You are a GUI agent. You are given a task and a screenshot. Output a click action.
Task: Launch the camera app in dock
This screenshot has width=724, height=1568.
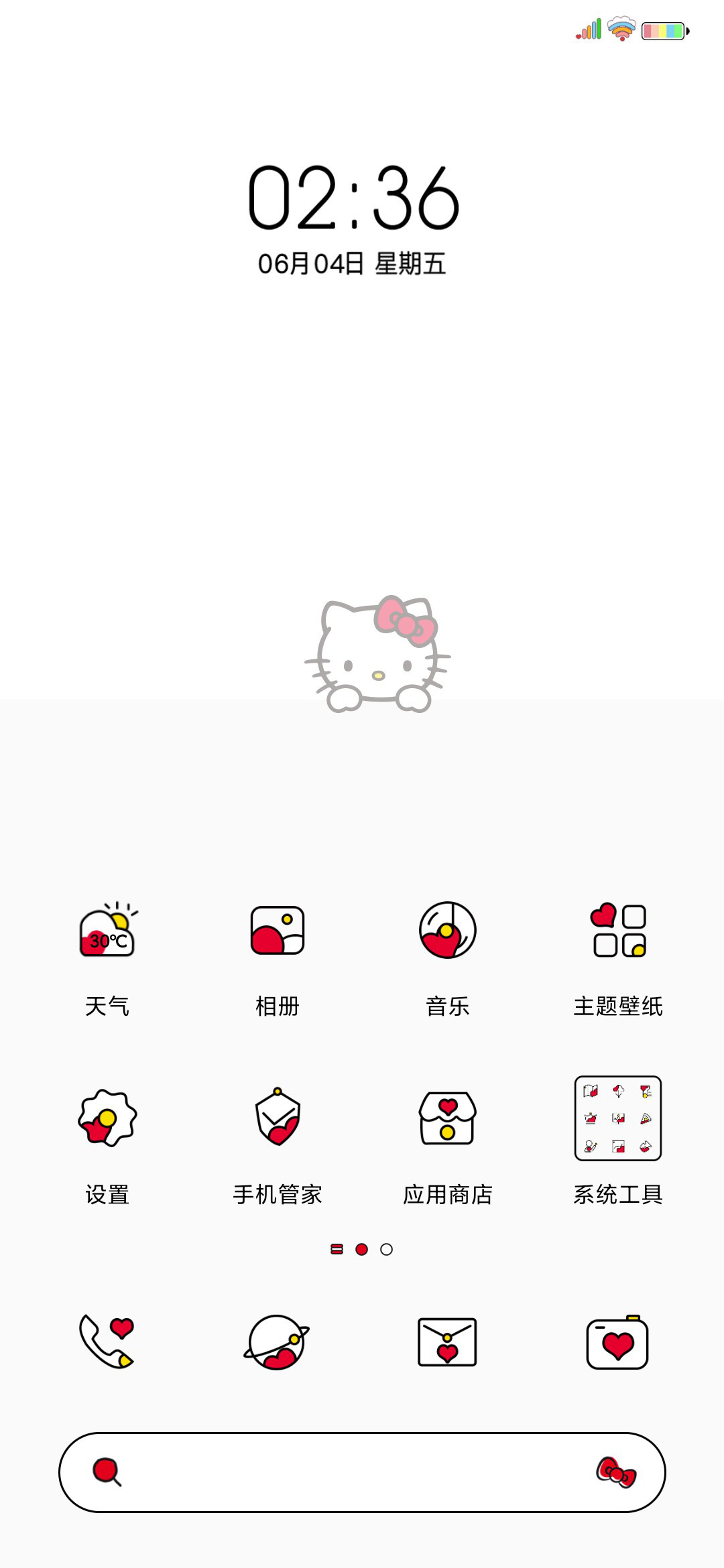tap(617, 1342)
